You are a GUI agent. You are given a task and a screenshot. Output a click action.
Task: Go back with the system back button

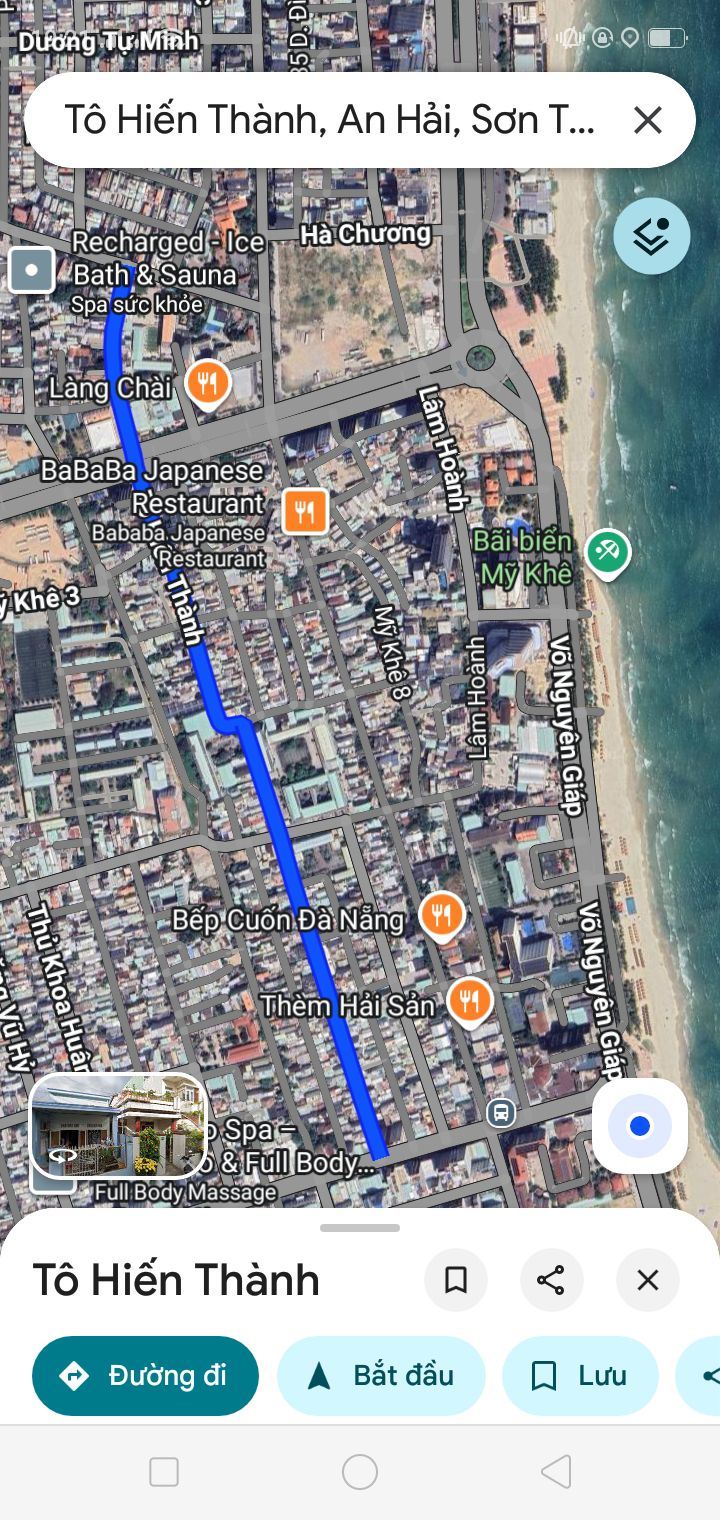[556, 1472]
